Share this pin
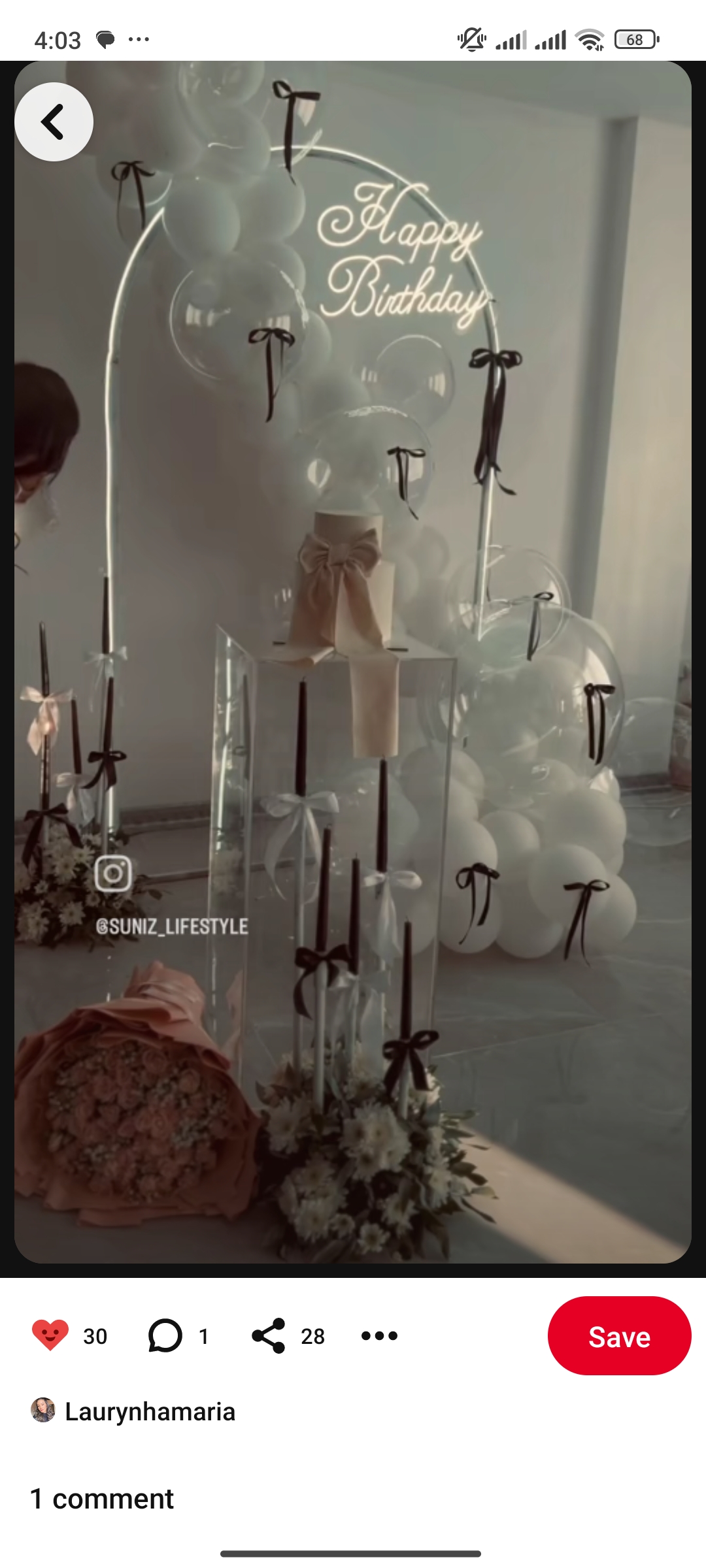706x1568 pixels. tap(269, 1335)
